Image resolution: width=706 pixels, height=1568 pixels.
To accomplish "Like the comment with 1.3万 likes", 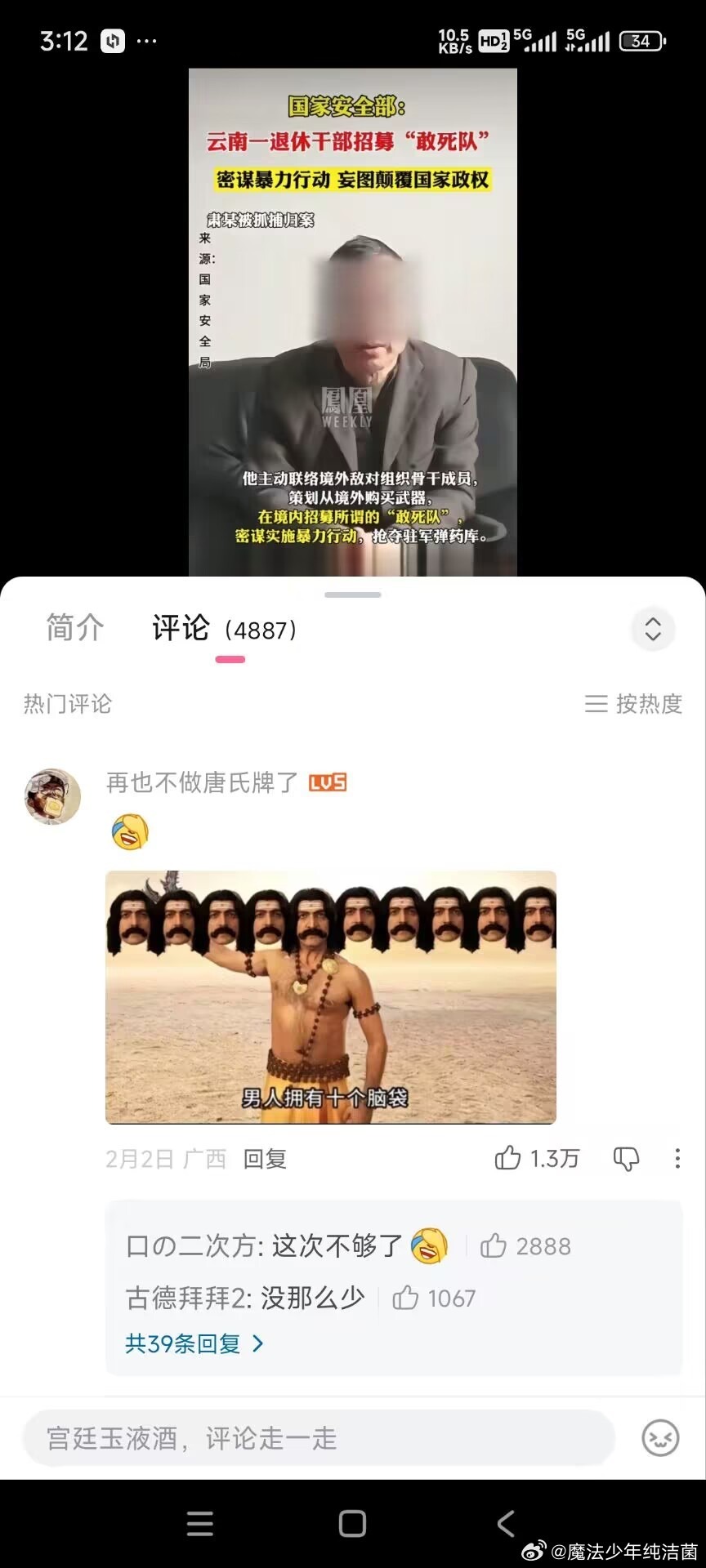I will pos(508,1158).
